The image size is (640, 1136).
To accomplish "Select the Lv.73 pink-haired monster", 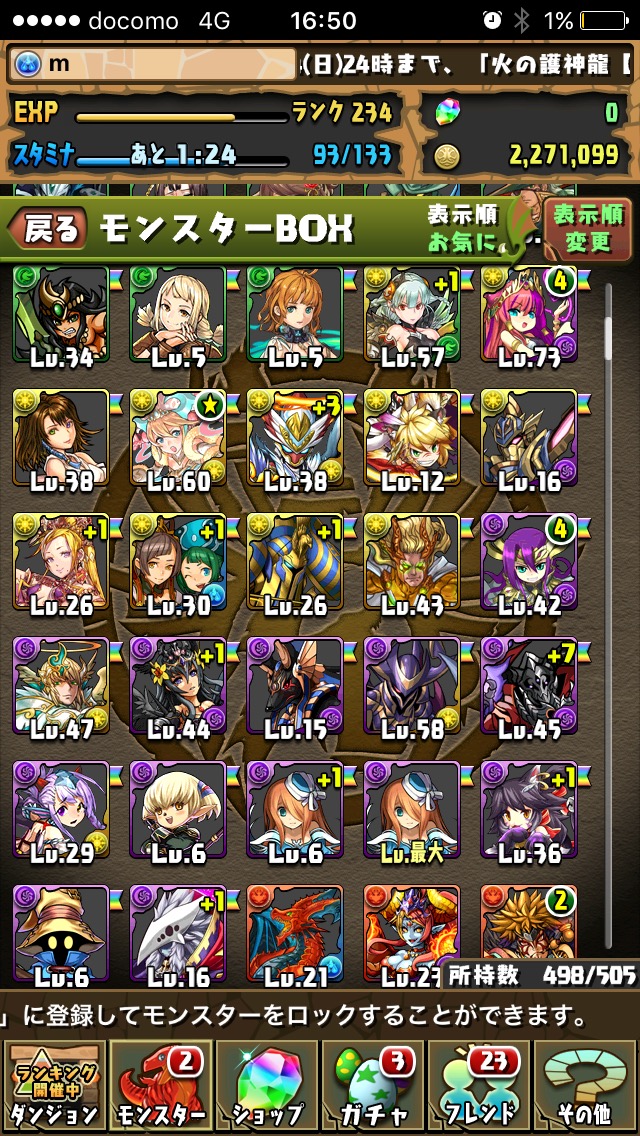I will (529, 314).
